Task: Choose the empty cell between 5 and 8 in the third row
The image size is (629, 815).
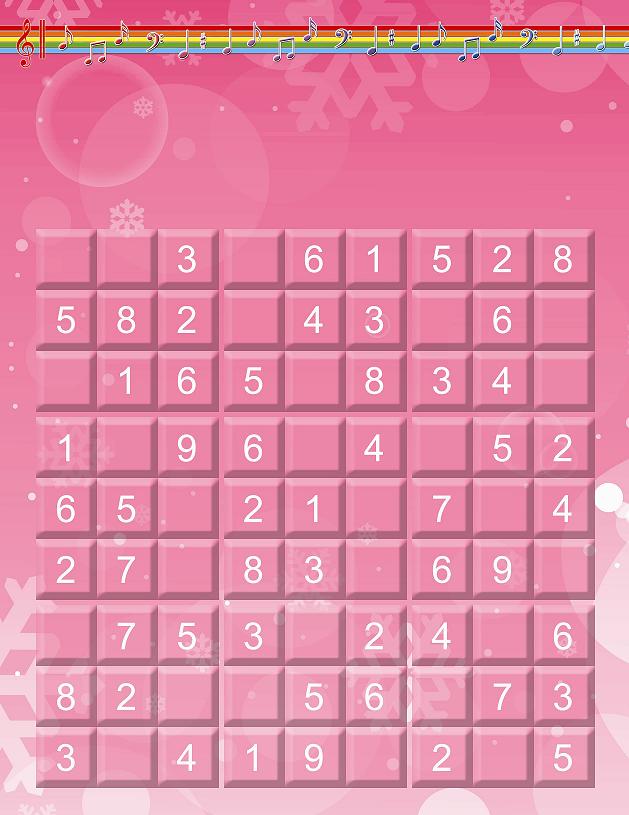Action: 314,381
